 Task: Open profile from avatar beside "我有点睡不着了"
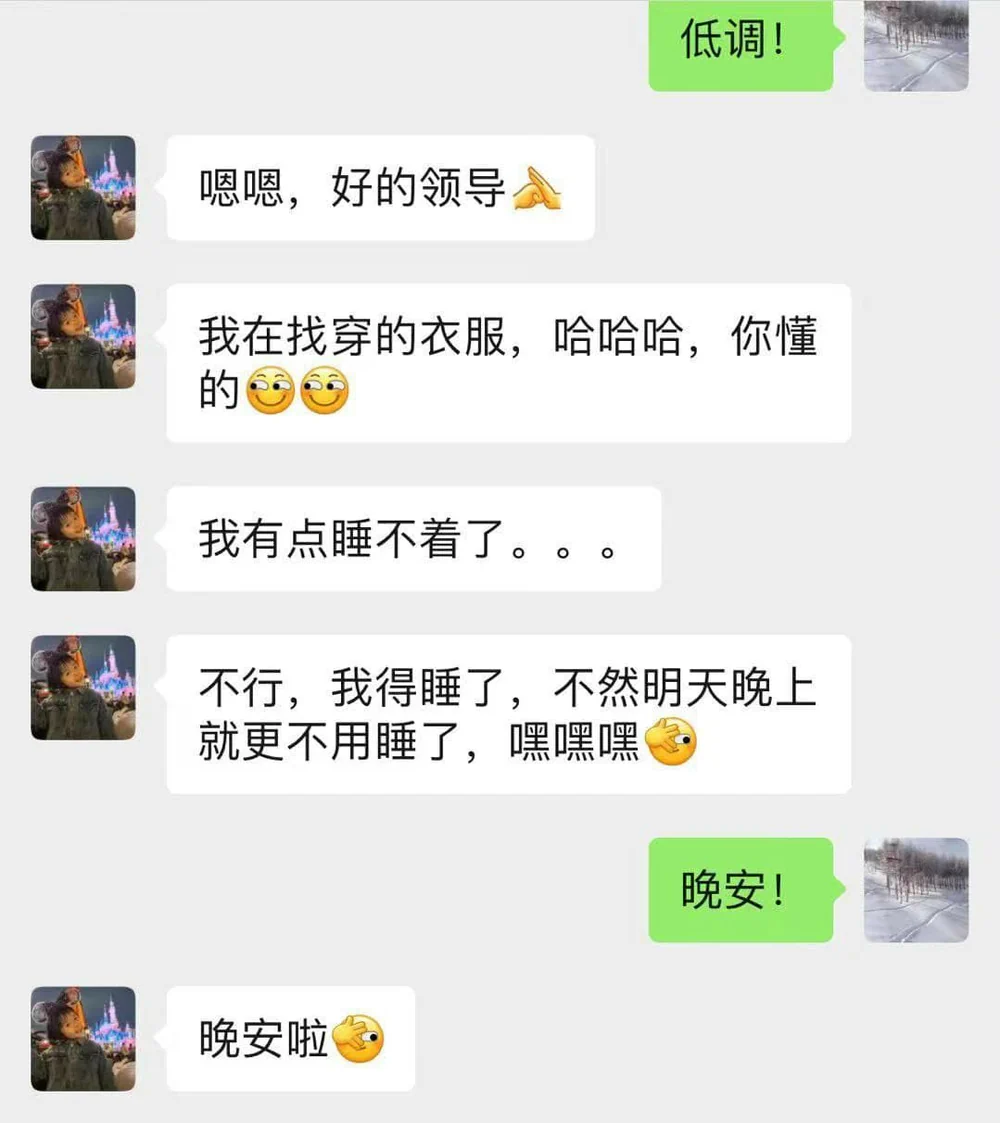(x=83, y=539)
